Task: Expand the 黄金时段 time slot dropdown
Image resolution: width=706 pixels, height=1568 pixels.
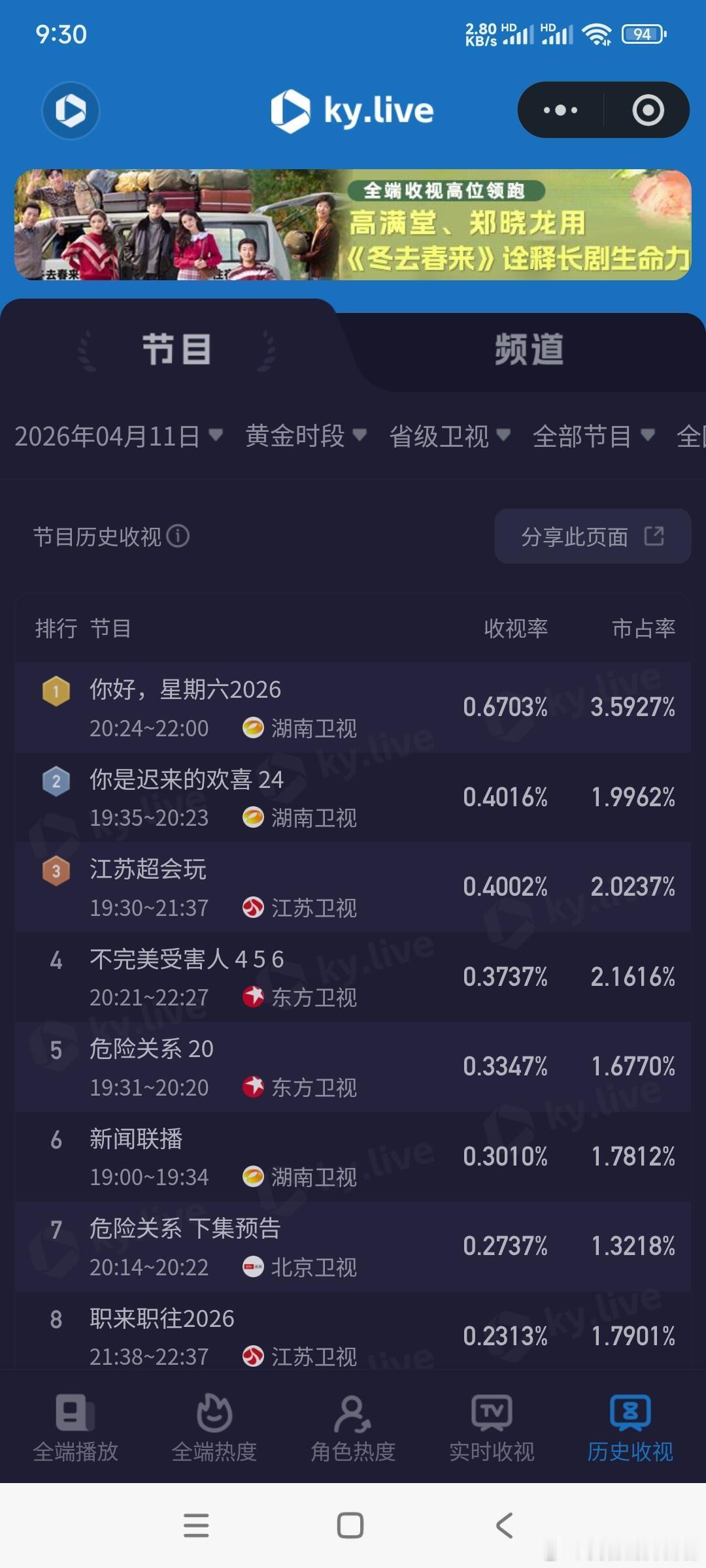Action: point(304,436)
